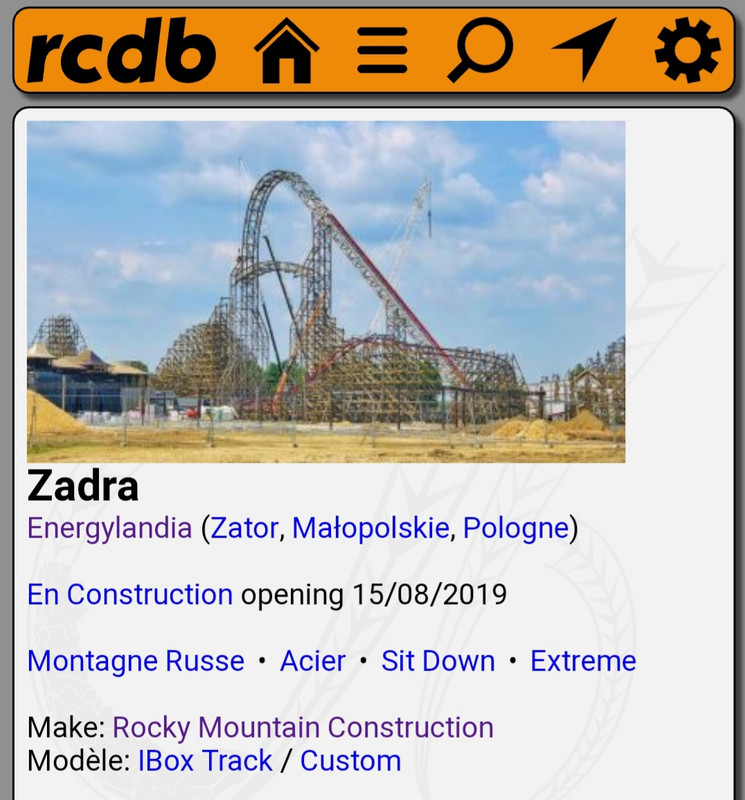
Task: Open the hamburger menu
Action: coord(382,50)
